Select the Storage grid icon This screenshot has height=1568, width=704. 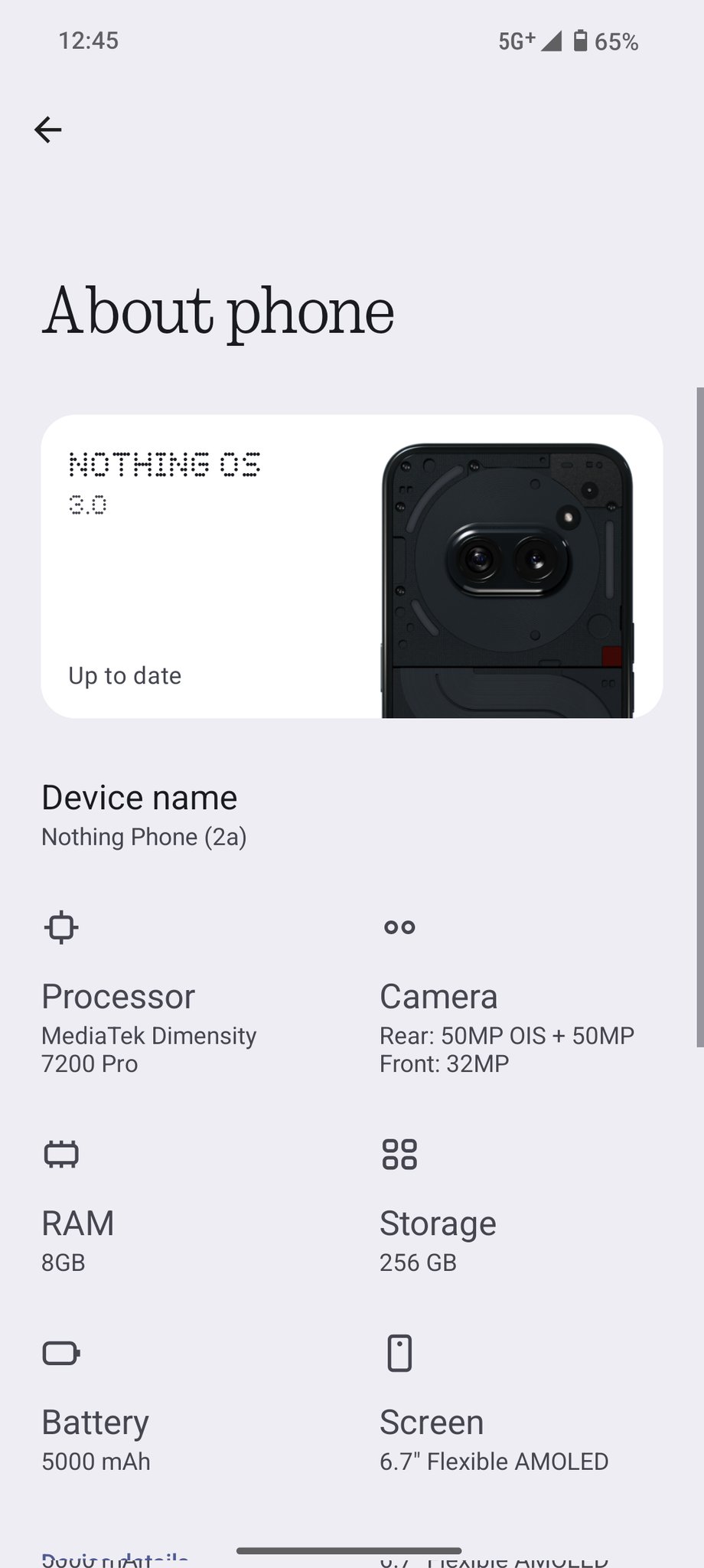coord(399,1153)
